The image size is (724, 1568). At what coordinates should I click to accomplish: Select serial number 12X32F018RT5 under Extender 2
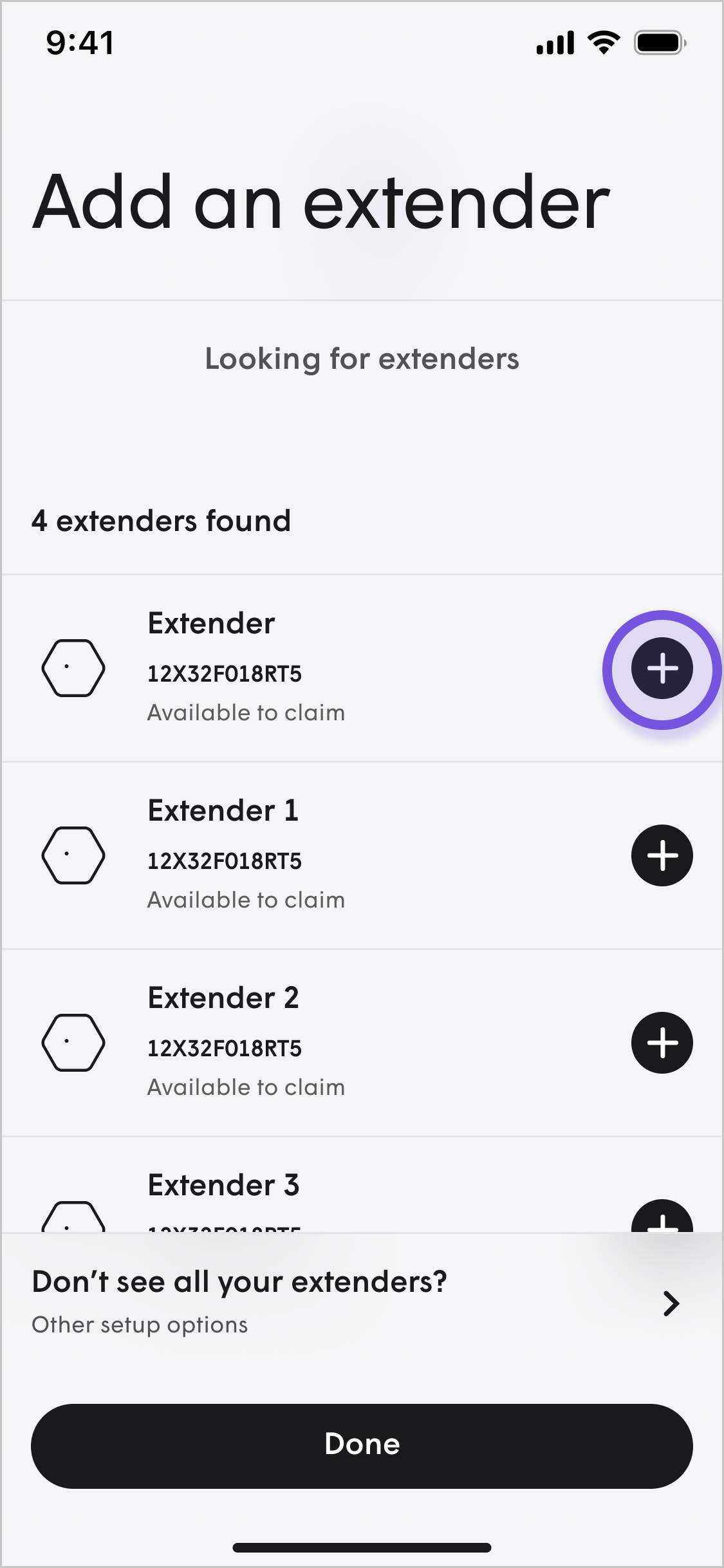224,1047
